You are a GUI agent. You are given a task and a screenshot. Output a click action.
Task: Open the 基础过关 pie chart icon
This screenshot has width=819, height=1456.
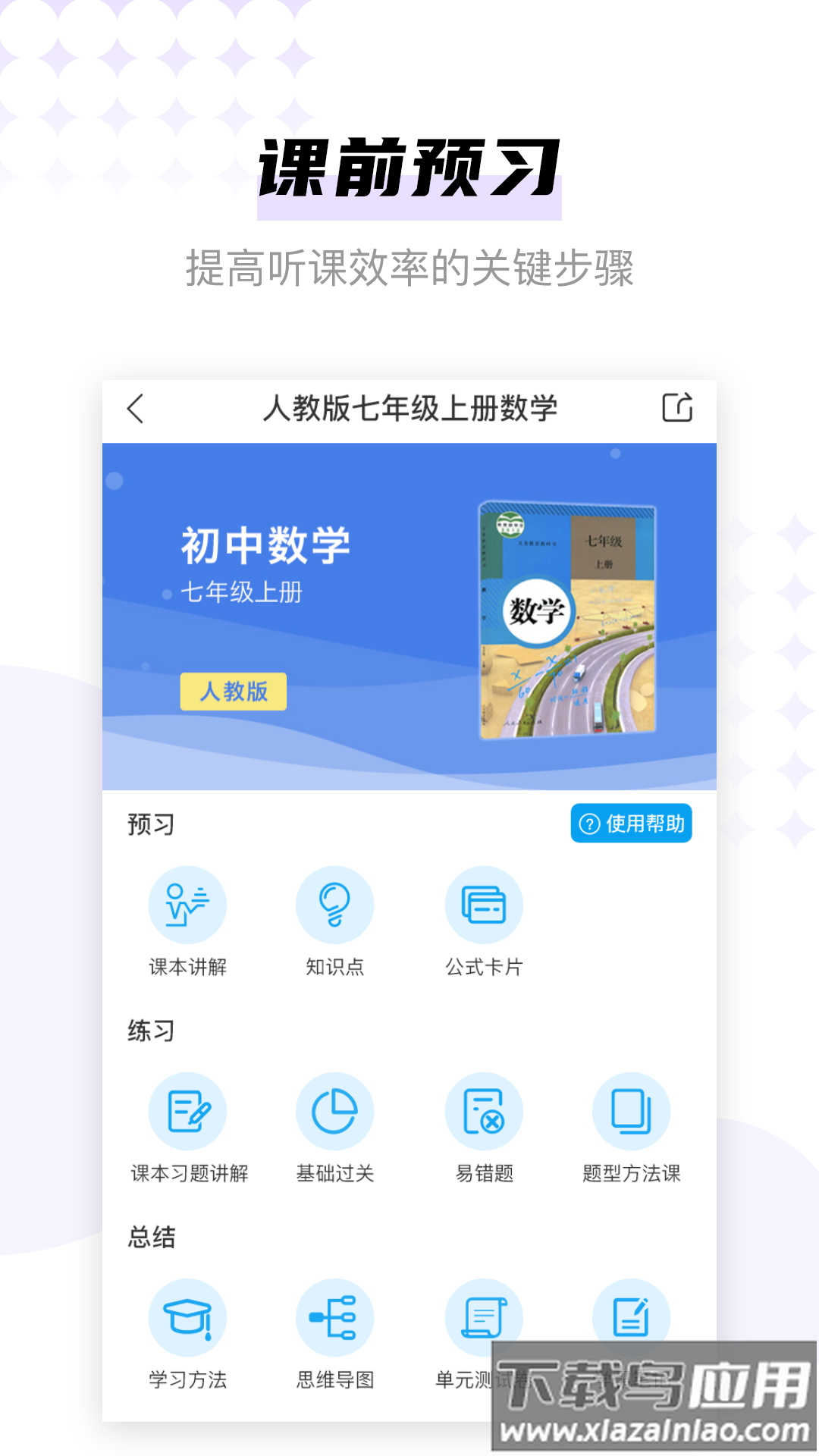click(x=336, y=1112)
